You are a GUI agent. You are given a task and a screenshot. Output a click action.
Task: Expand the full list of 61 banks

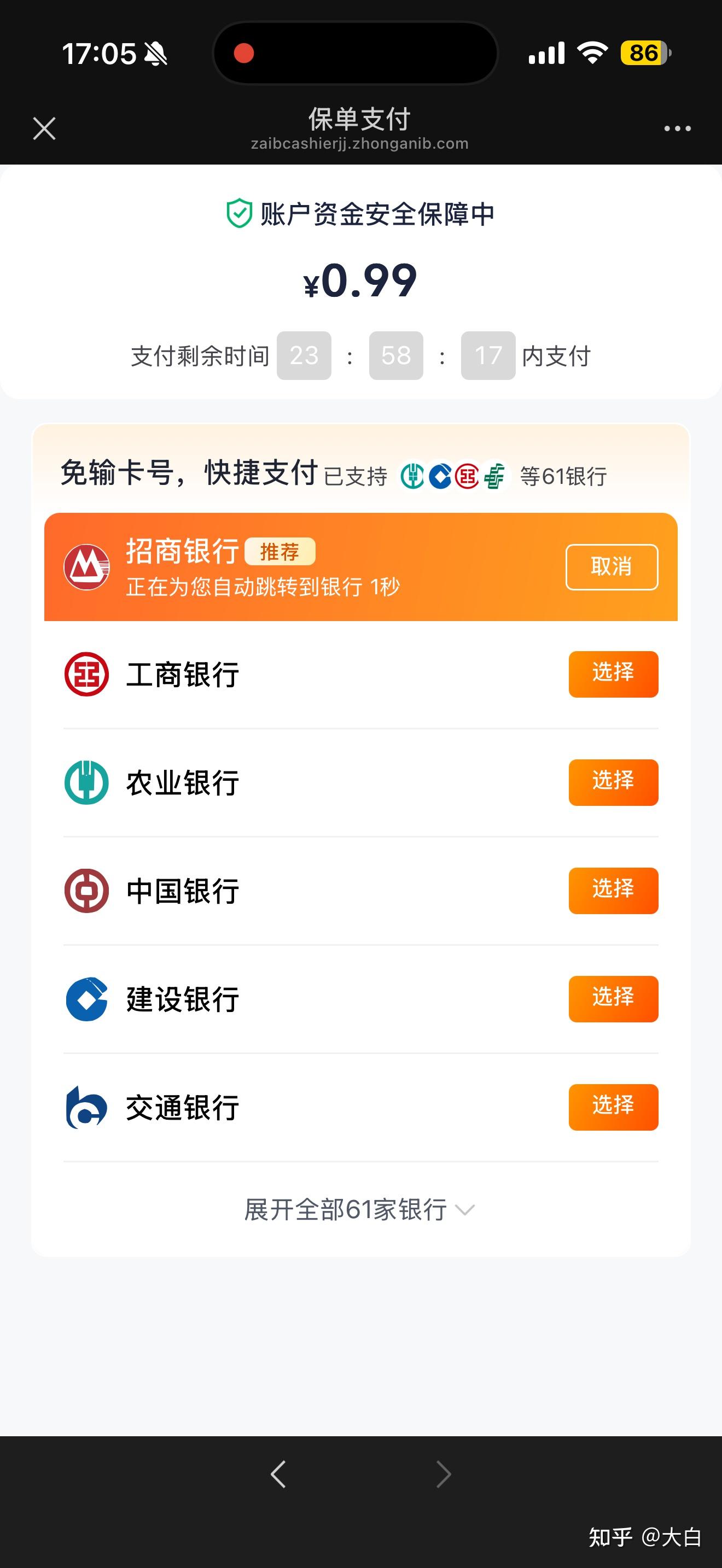(x=346, y=1209)
